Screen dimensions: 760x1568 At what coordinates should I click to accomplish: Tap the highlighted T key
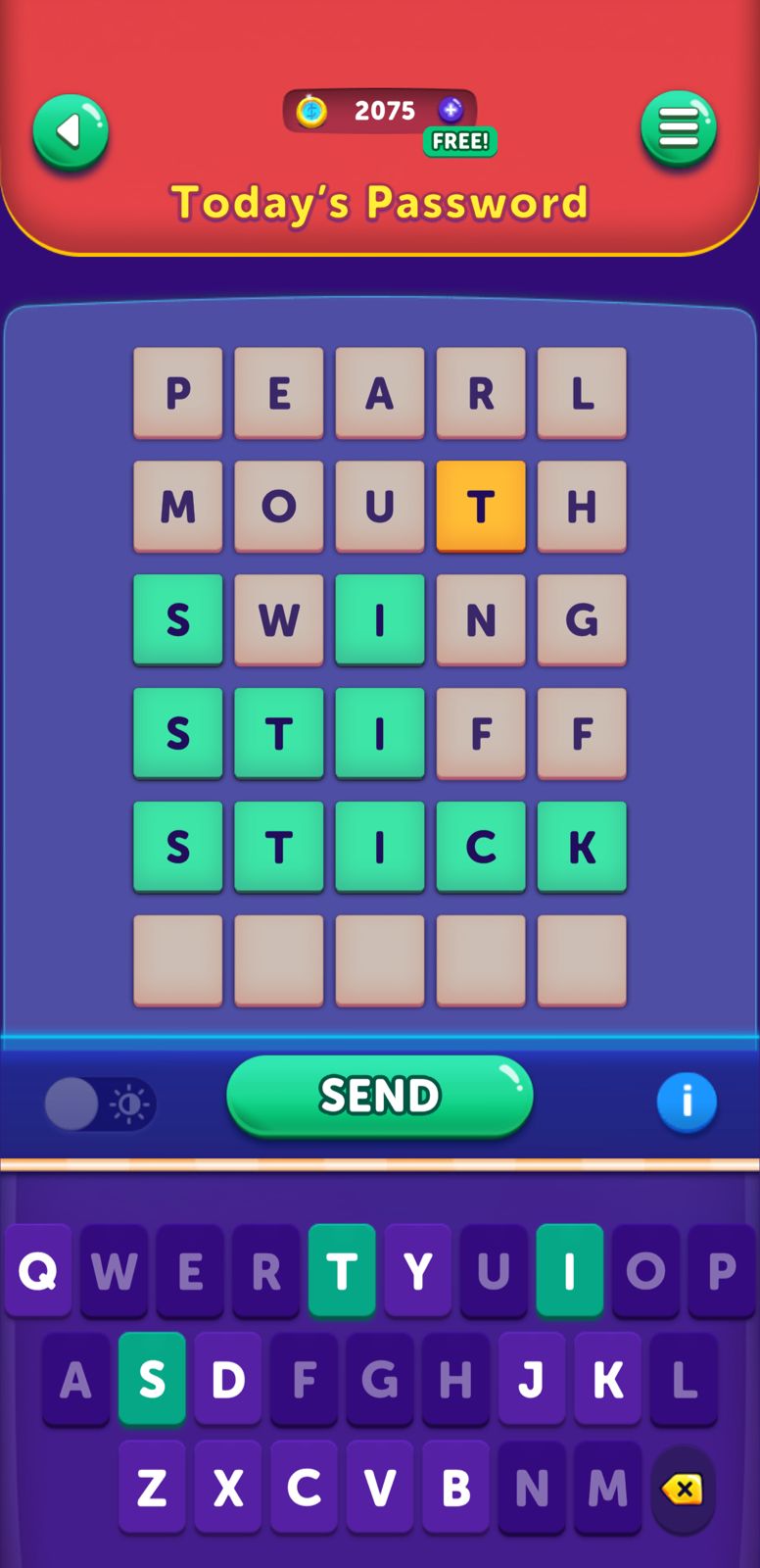(342, 1271)
